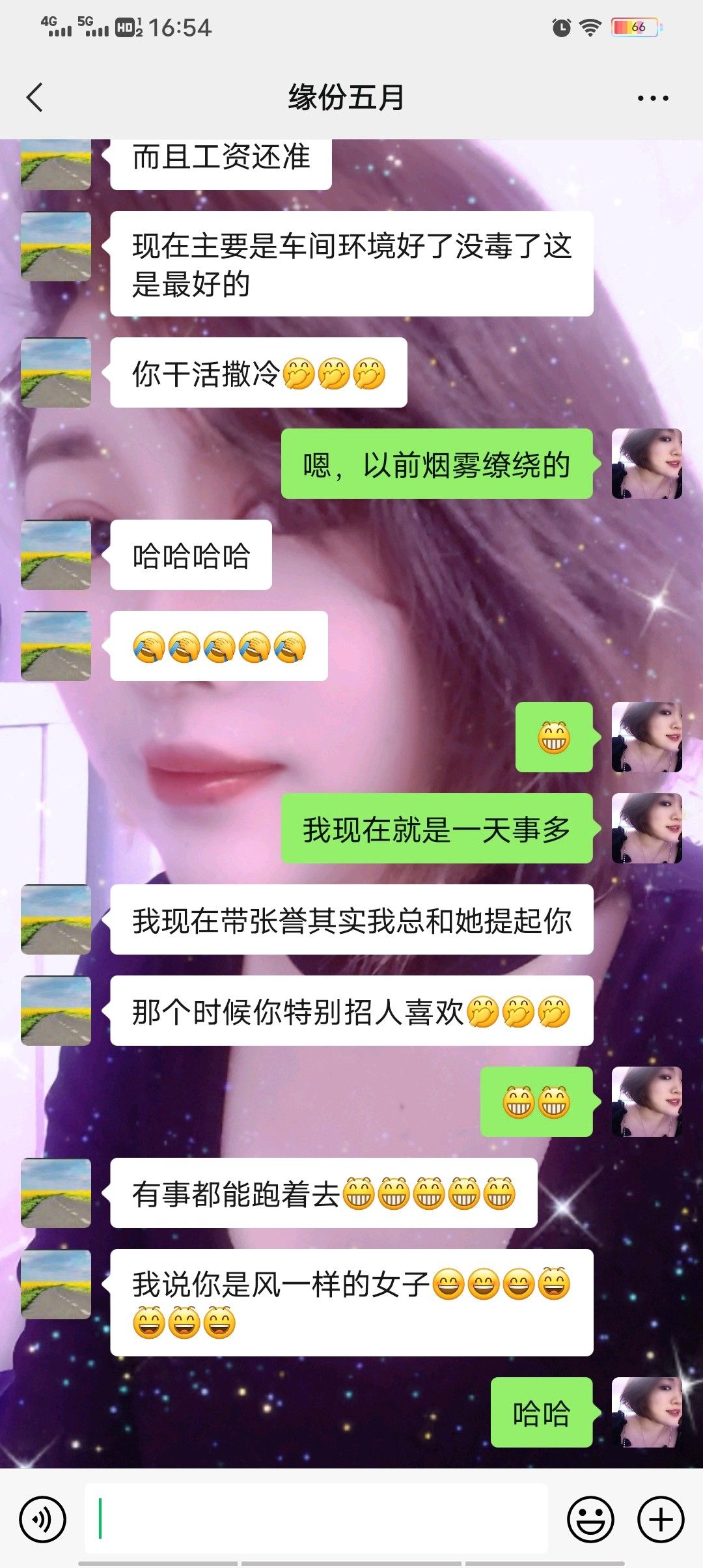Open avatar beside 我说你是风一样的女子 message
Screen dimensions: 703x1568
click(56, 1284)
